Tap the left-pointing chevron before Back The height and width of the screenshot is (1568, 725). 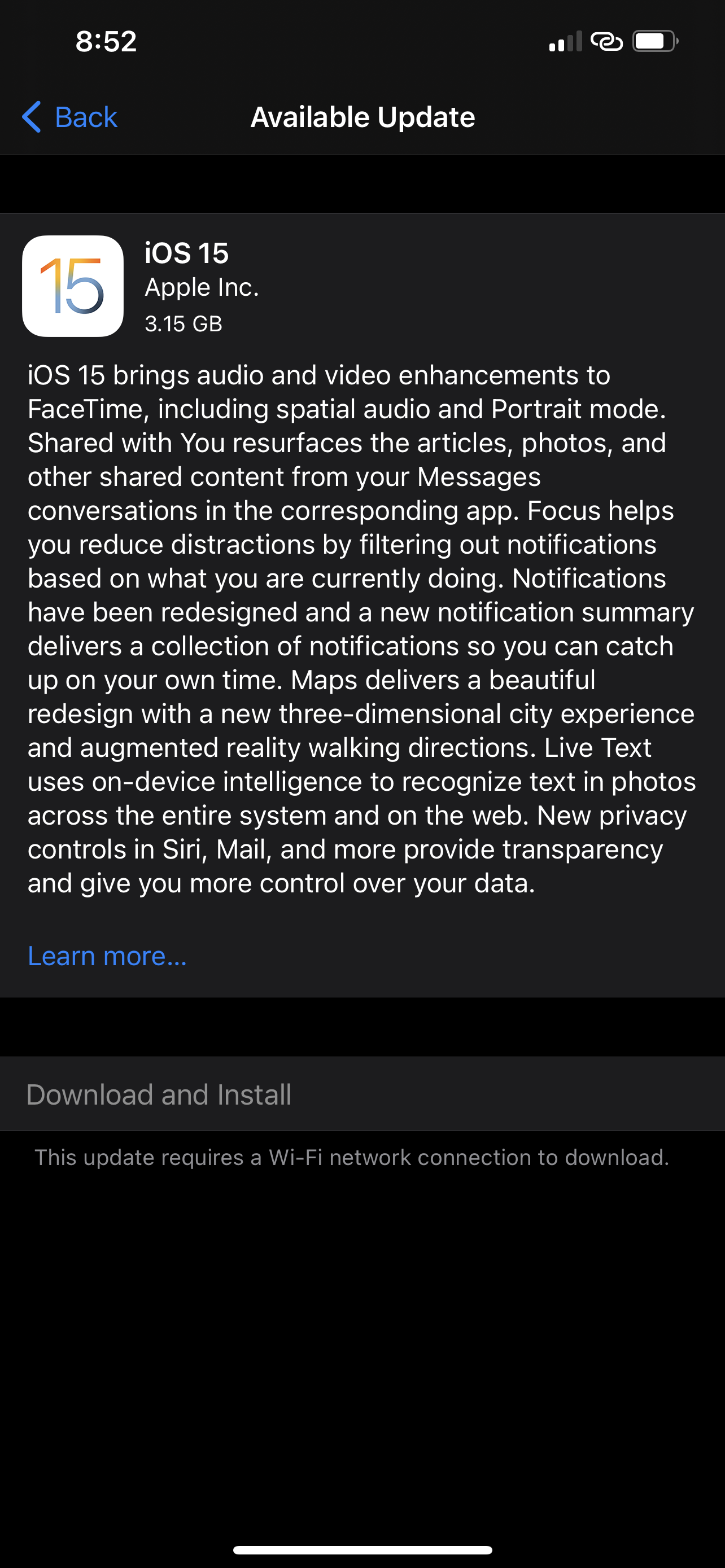click(32, 116)
